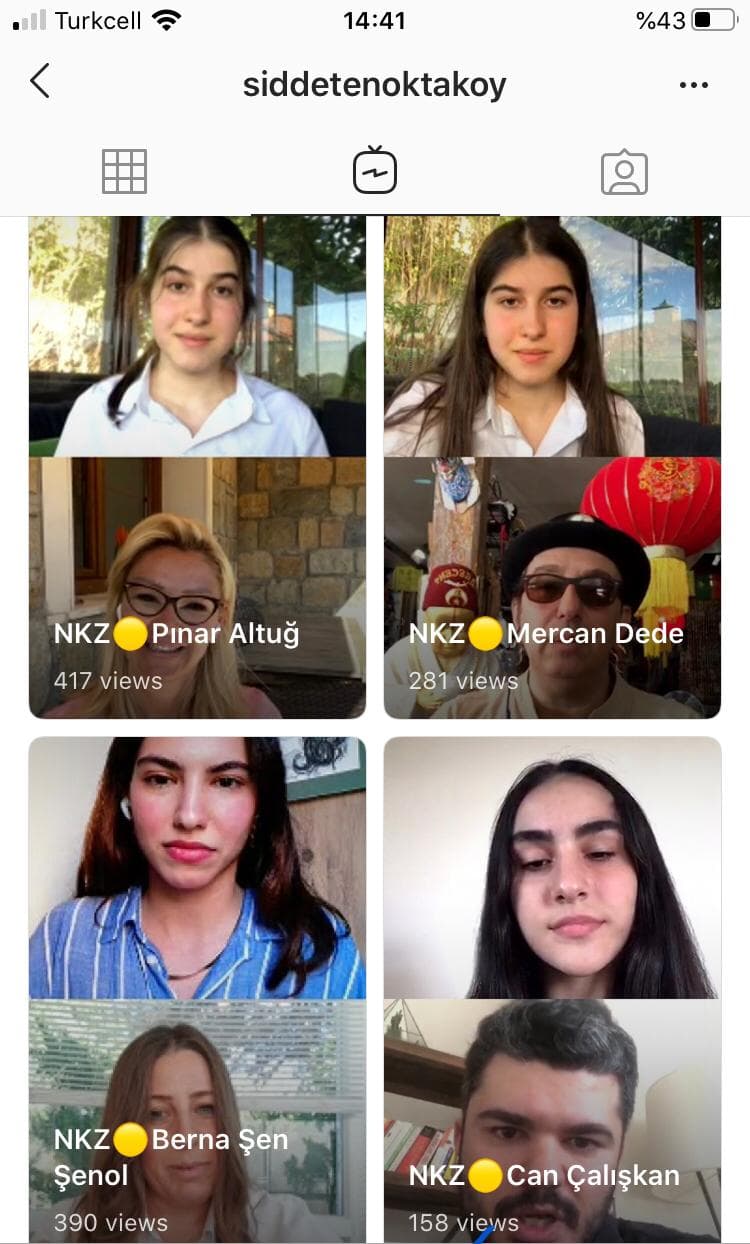
Task: Open the three-dot options menu
Action: [x=693, y=85]
